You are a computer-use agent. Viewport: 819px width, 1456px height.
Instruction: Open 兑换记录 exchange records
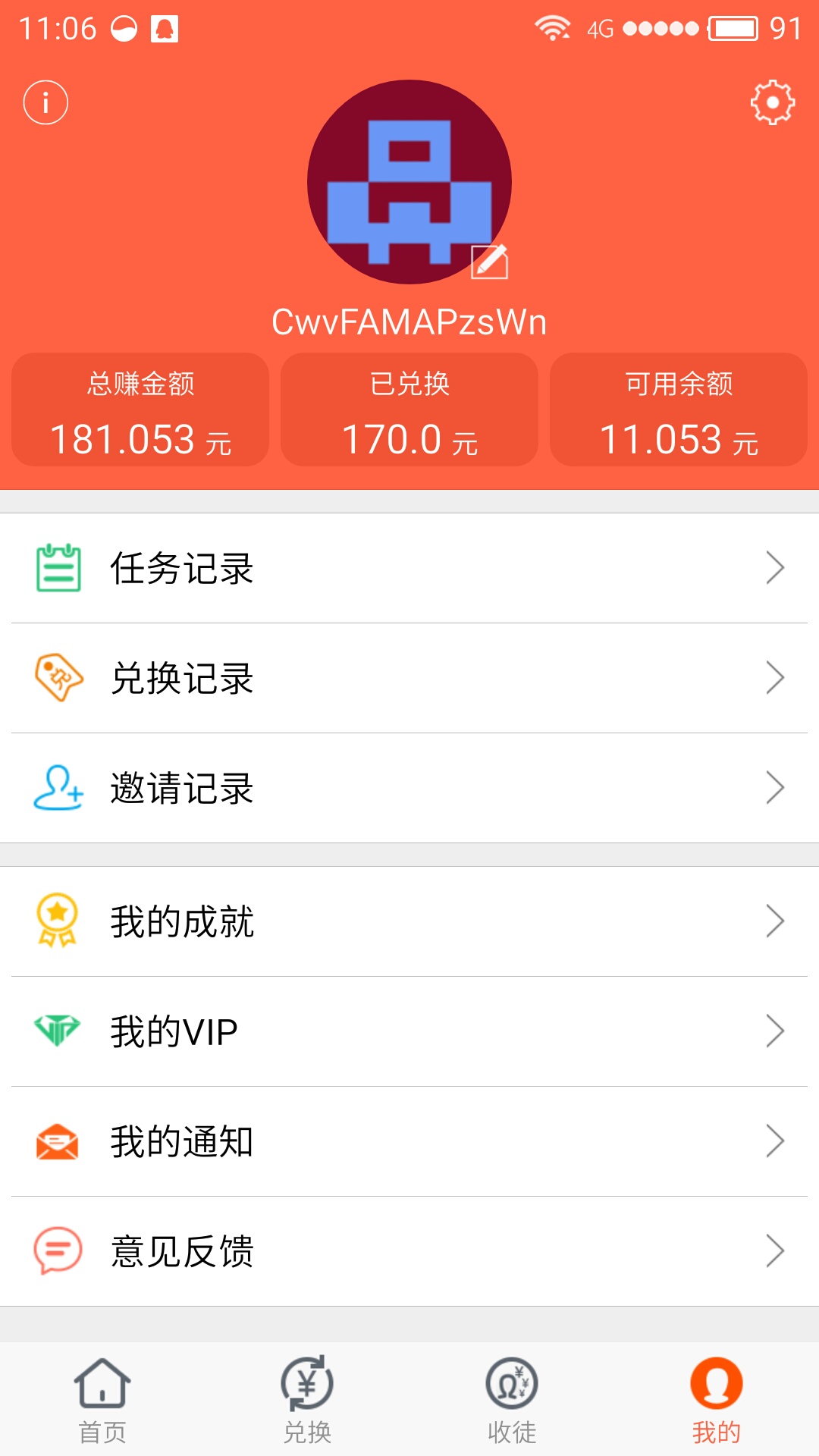409,678
